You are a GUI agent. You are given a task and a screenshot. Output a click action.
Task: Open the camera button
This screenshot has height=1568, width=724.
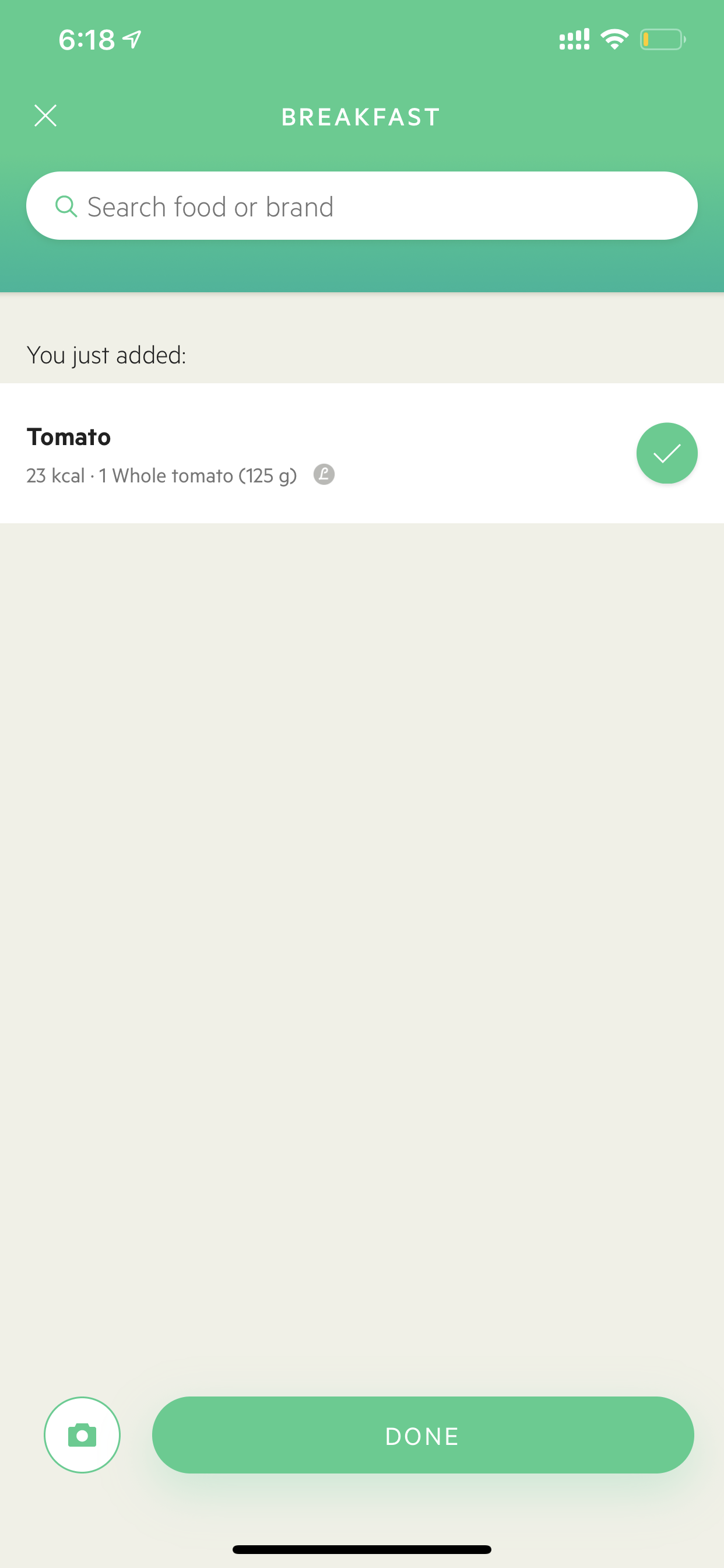click(82, 1434)
